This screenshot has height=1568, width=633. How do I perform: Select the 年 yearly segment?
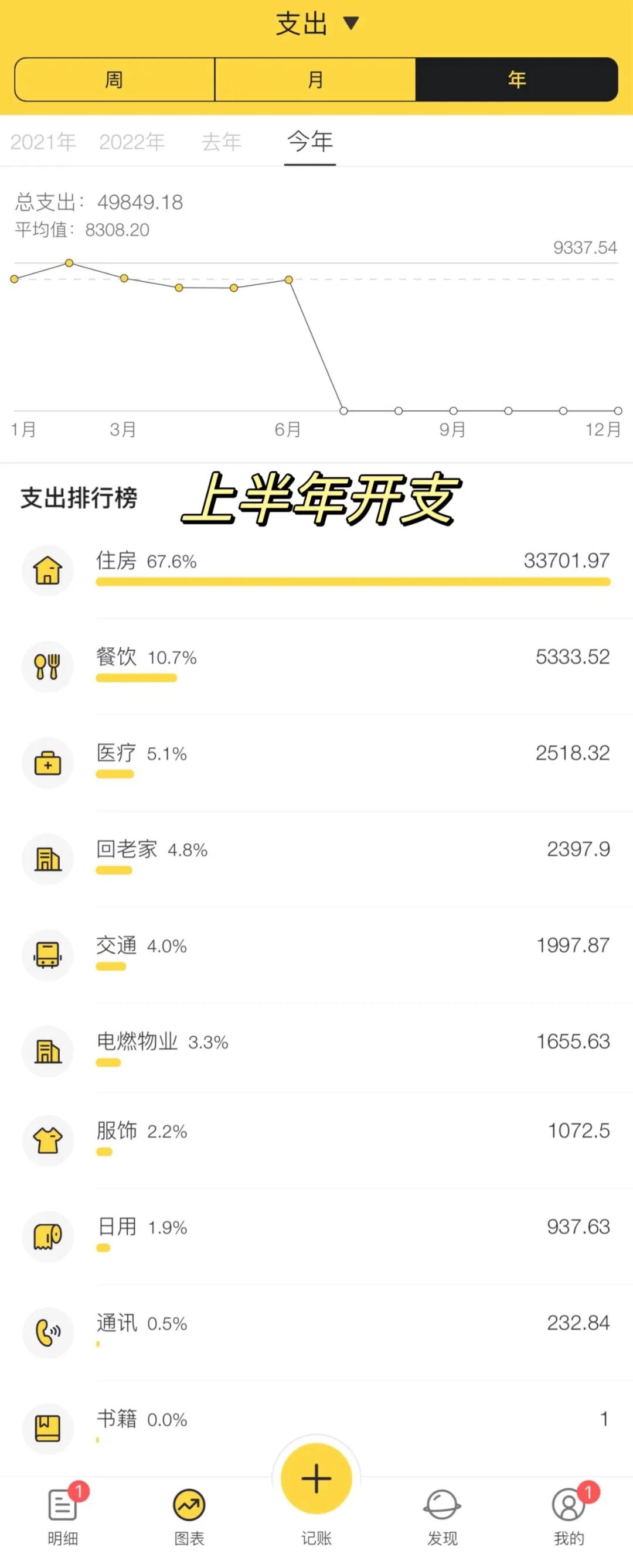coord(516,80)
